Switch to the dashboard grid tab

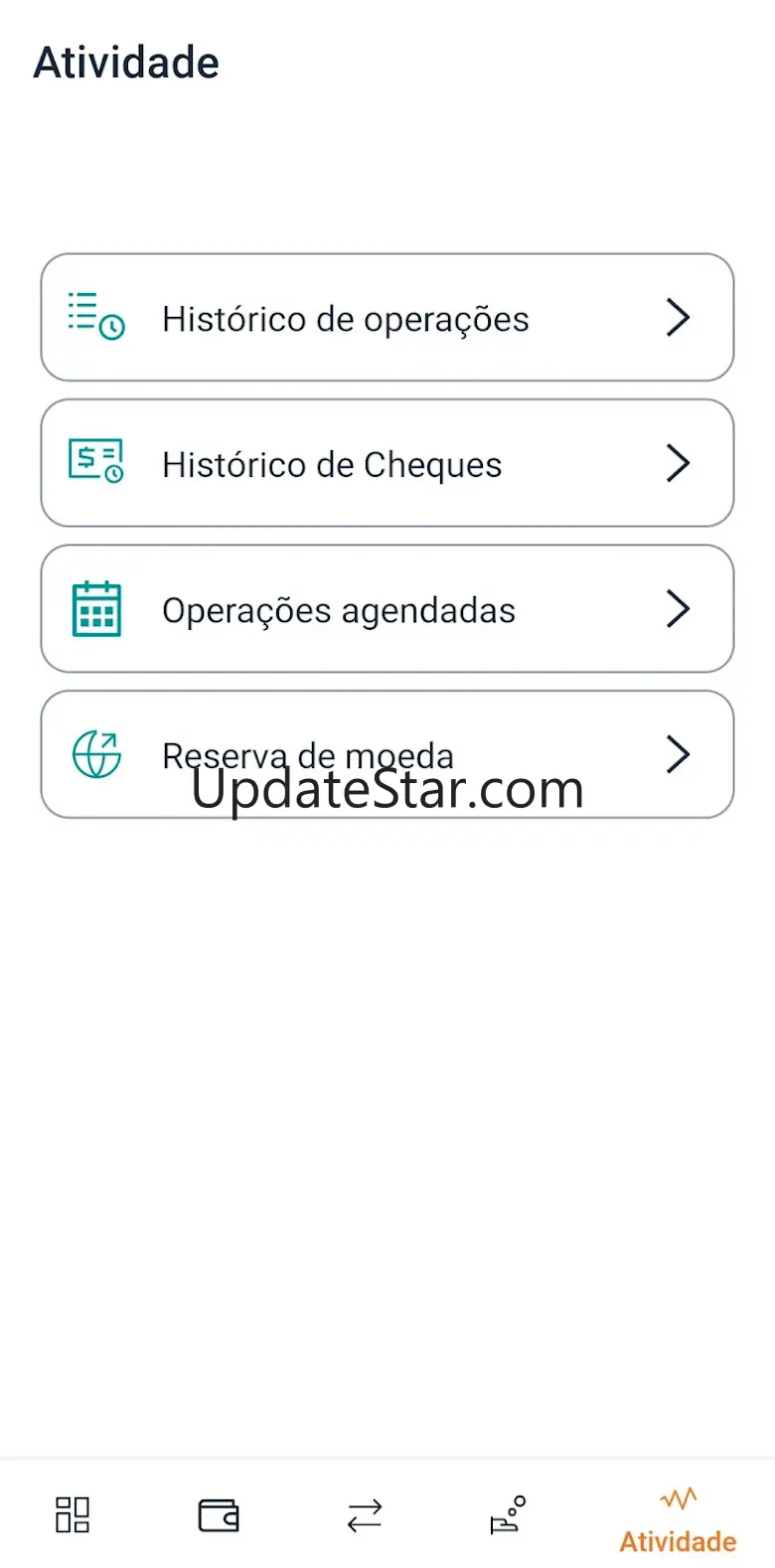pyautogui.click(x=73, y=1515)
